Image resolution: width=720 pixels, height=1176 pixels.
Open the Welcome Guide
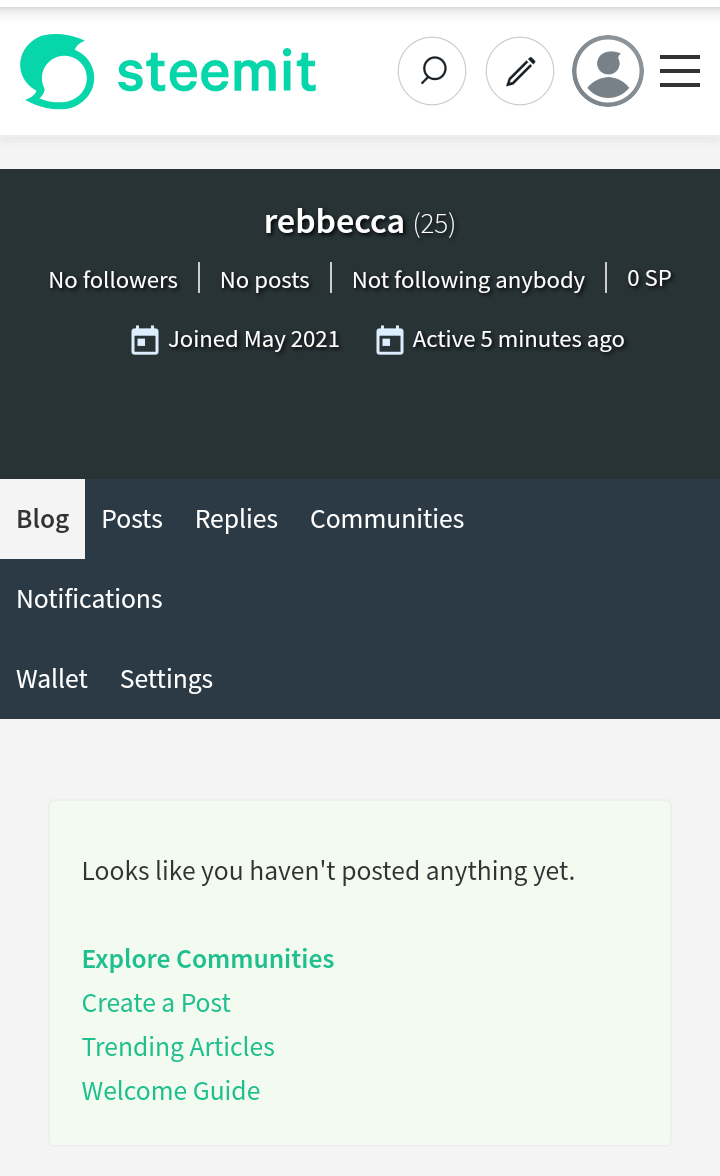tap(171, 1090)
